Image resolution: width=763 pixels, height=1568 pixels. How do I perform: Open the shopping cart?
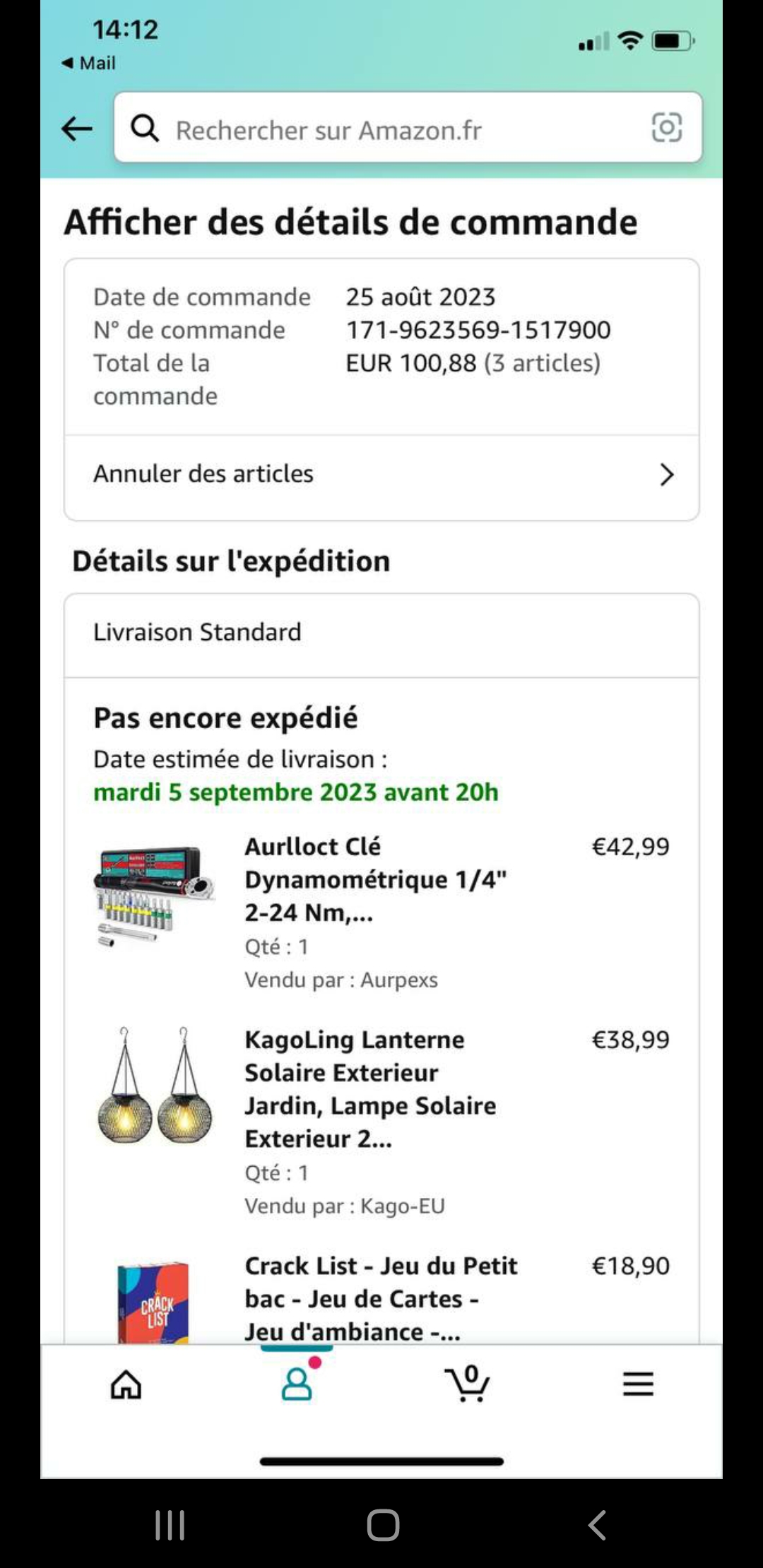click(467, 1384)
